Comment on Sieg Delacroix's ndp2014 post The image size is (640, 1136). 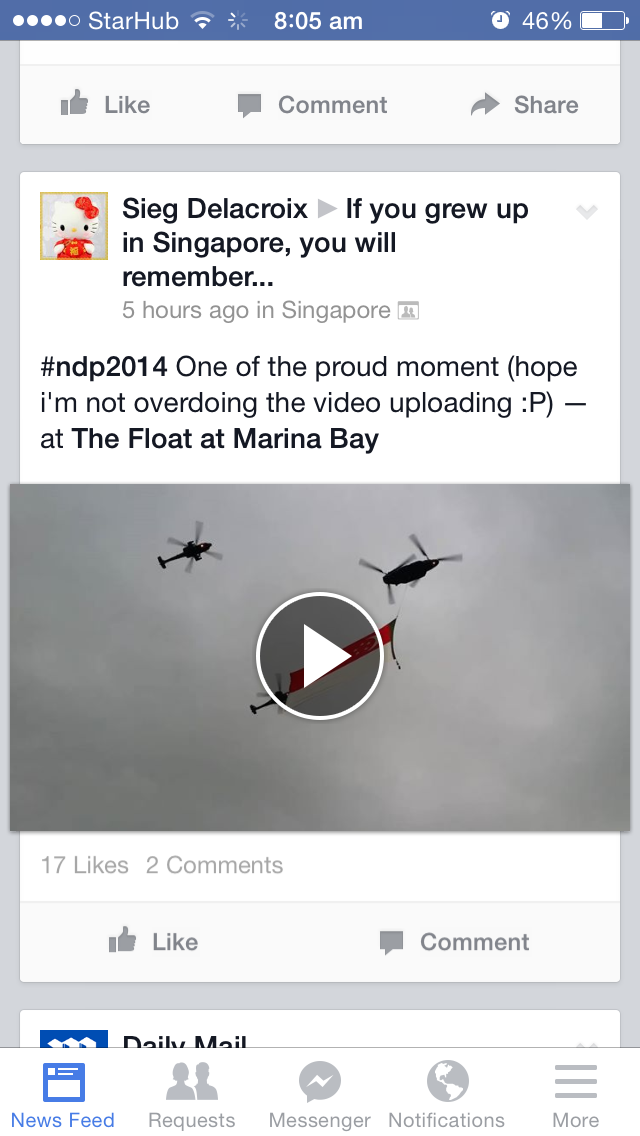[x=454, y=941]
